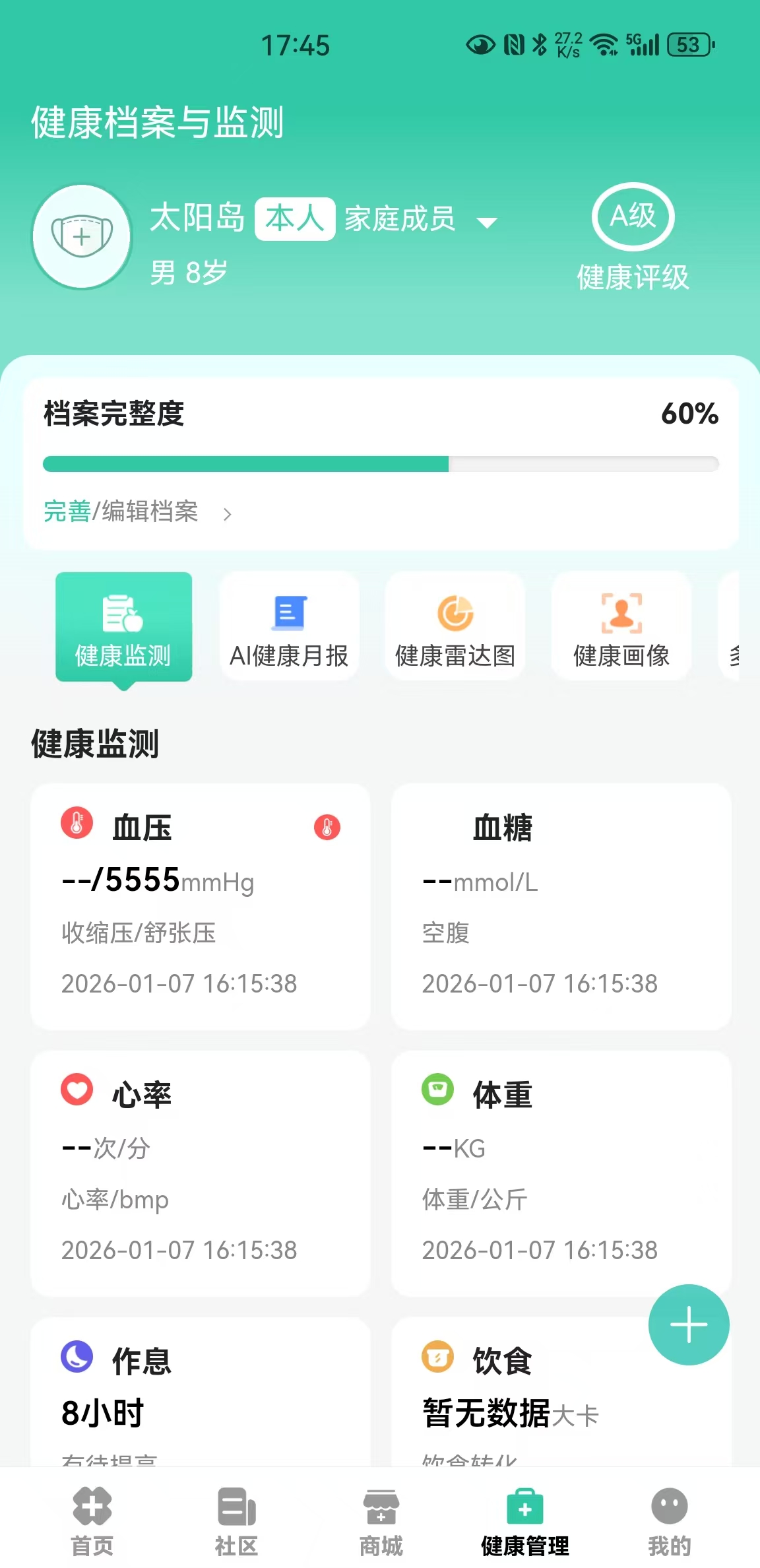Click the moon icon on the 作息 card
Viewport: 760px width, 1568px height.
coord(77,1357)
